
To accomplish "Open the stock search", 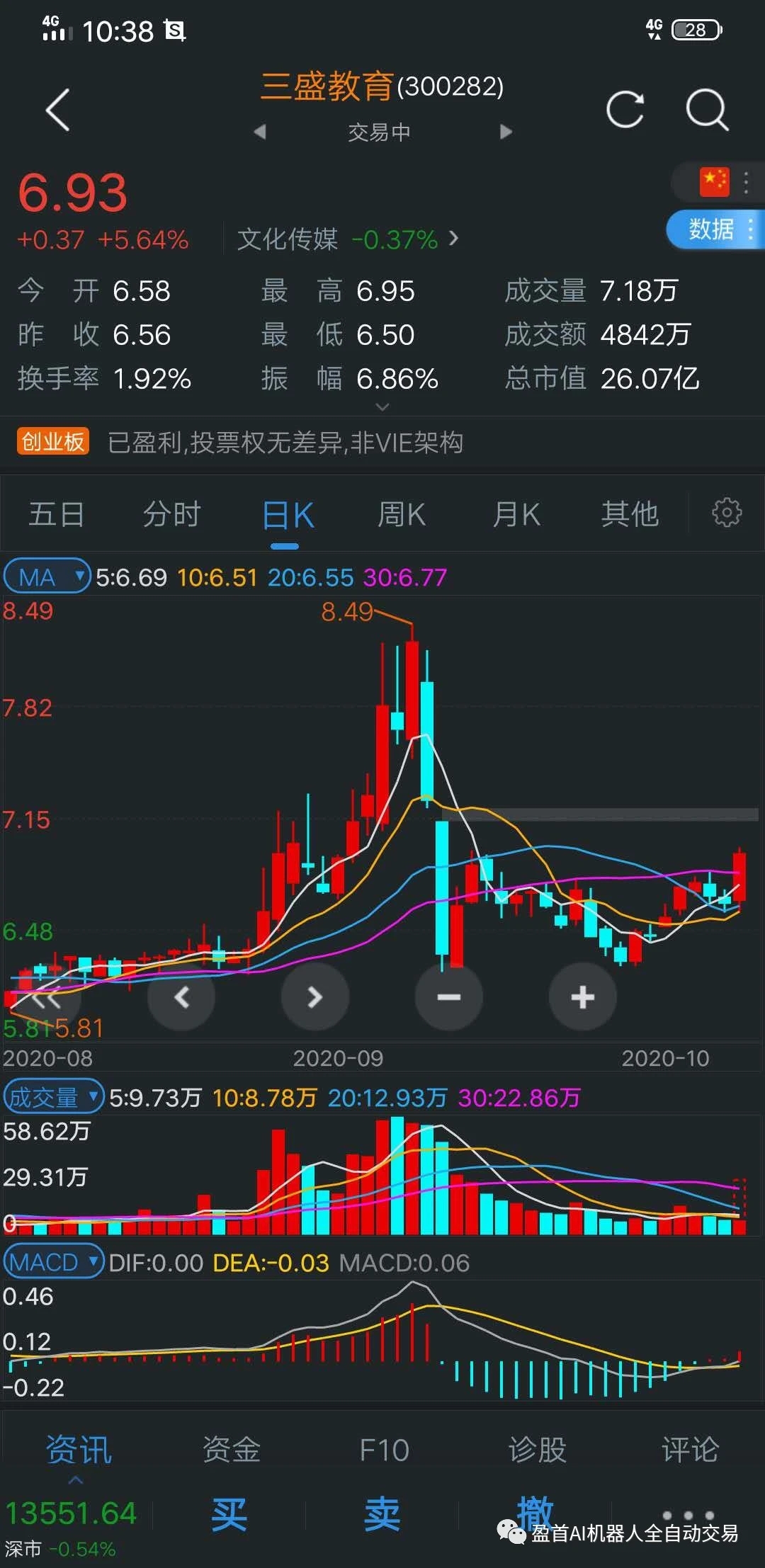I will [707, 110].
